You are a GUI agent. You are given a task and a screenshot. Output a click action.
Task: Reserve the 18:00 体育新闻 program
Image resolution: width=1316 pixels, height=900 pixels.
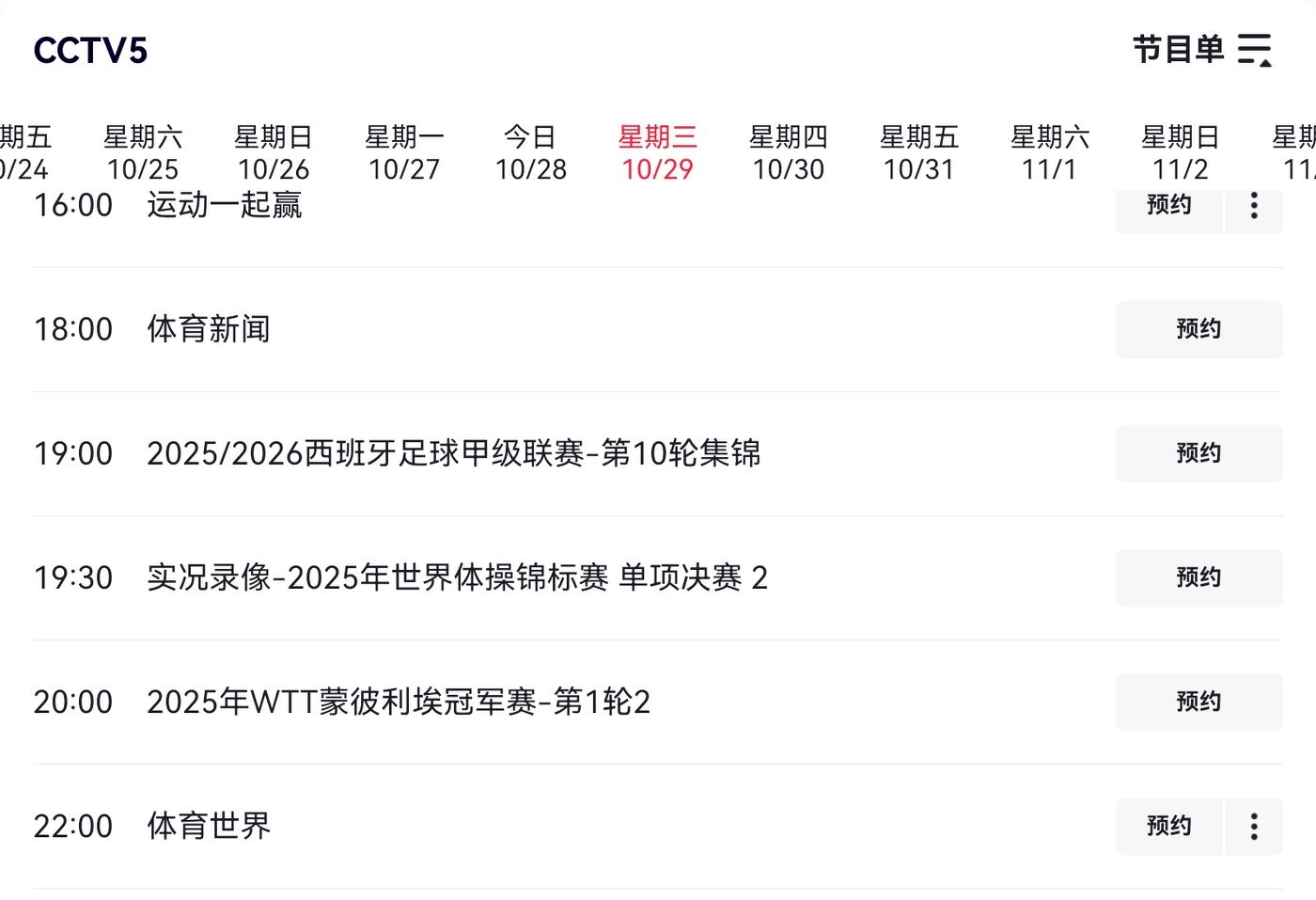click(1198, 329)
